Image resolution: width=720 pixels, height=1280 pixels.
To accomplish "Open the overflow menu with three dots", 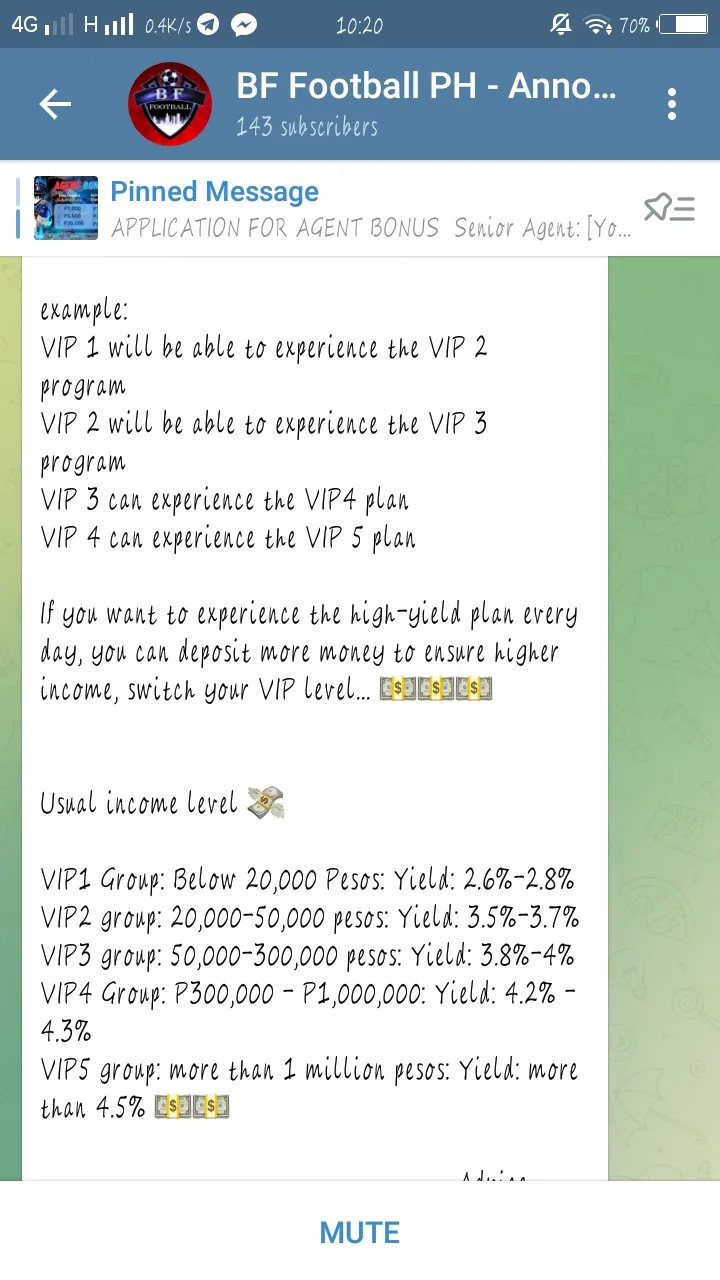I will (672, 104).
